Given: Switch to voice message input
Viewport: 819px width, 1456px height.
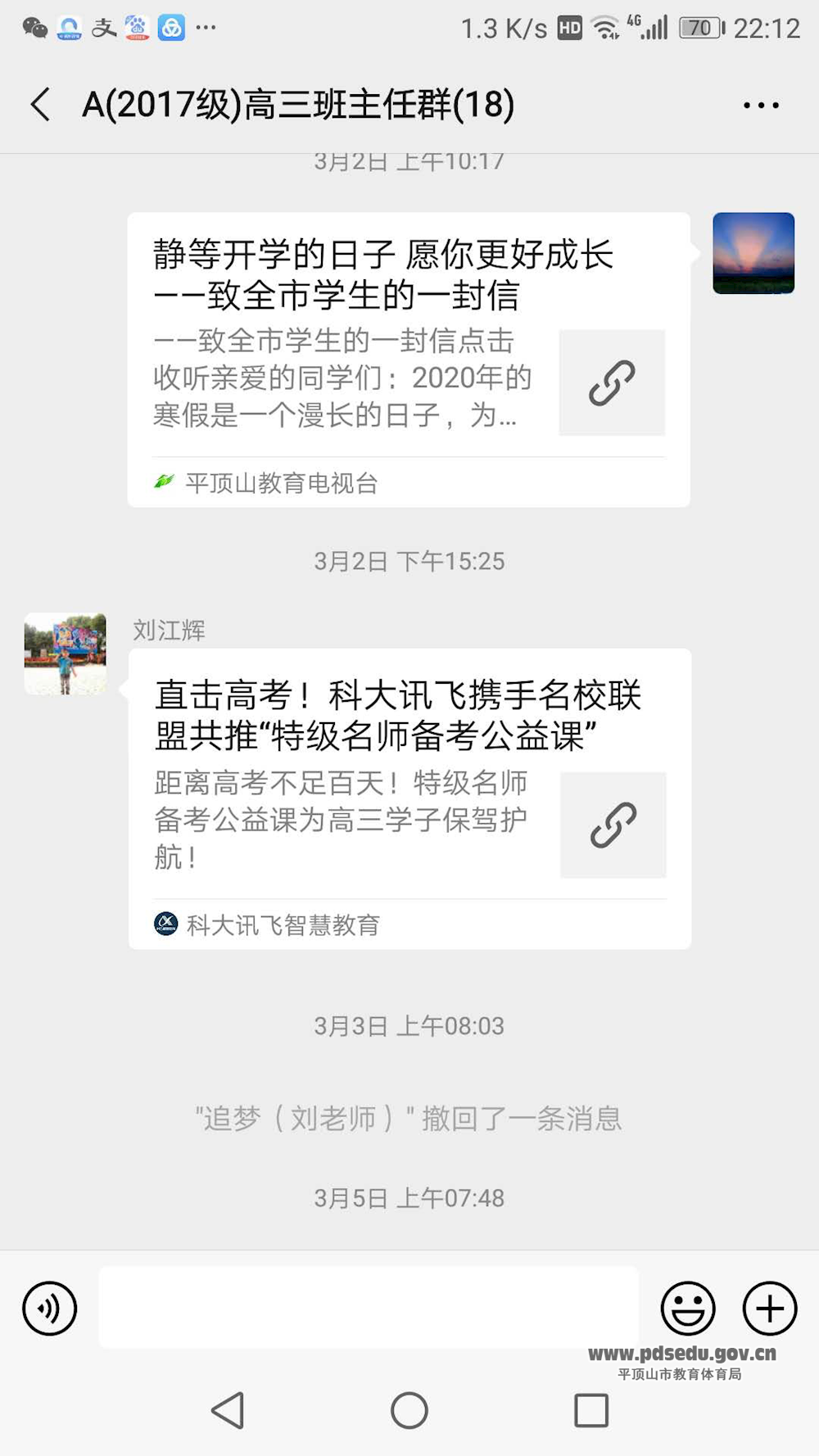Looking at the screenshot, I should [x=50, y=1308].
